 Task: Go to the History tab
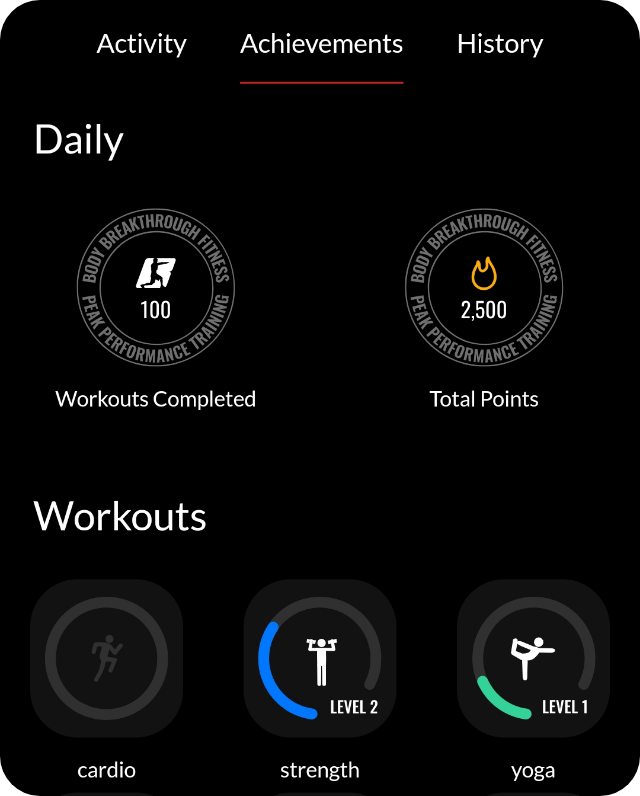coord(499,44)
